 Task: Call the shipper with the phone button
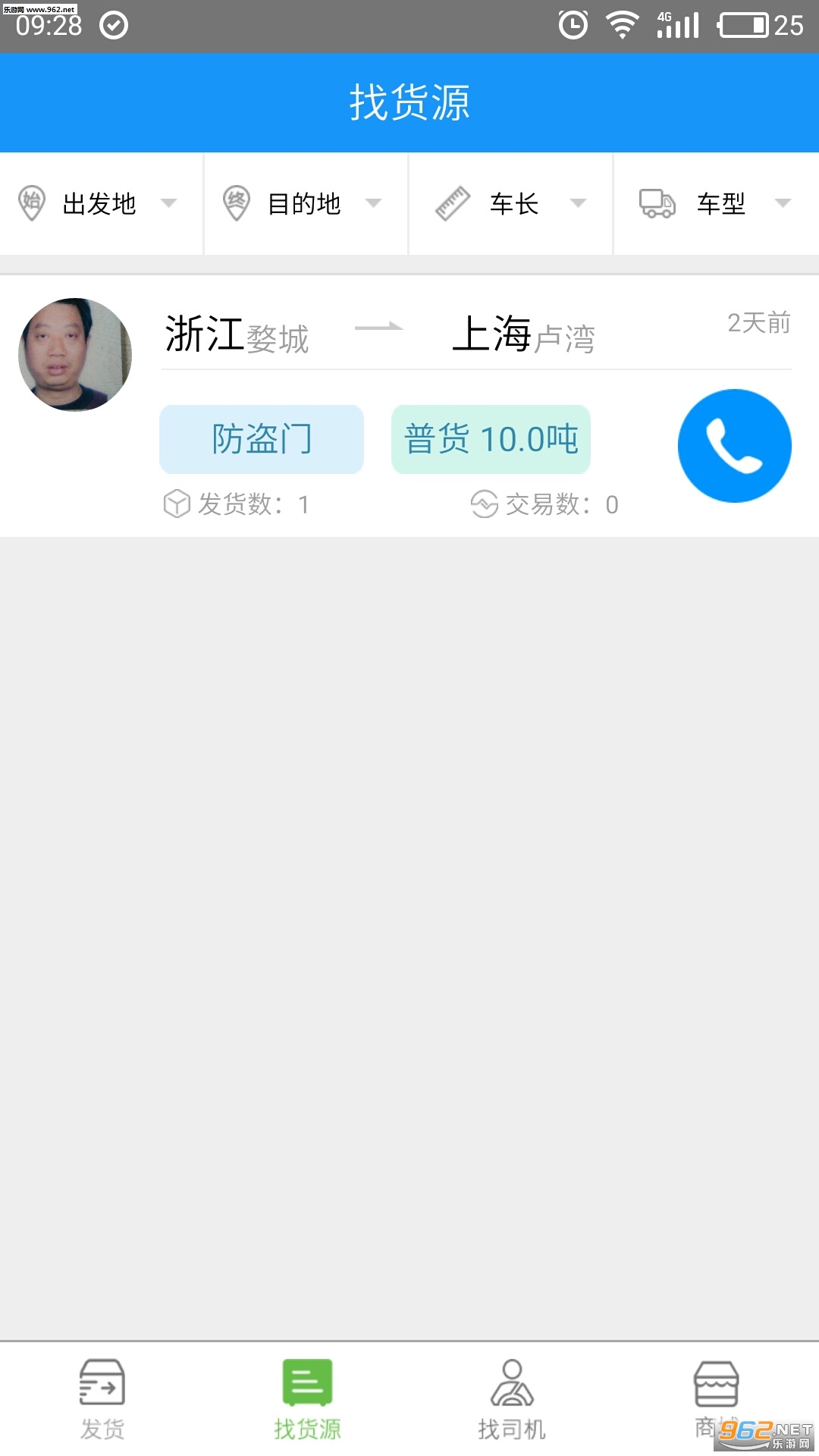tap(734, 446)
